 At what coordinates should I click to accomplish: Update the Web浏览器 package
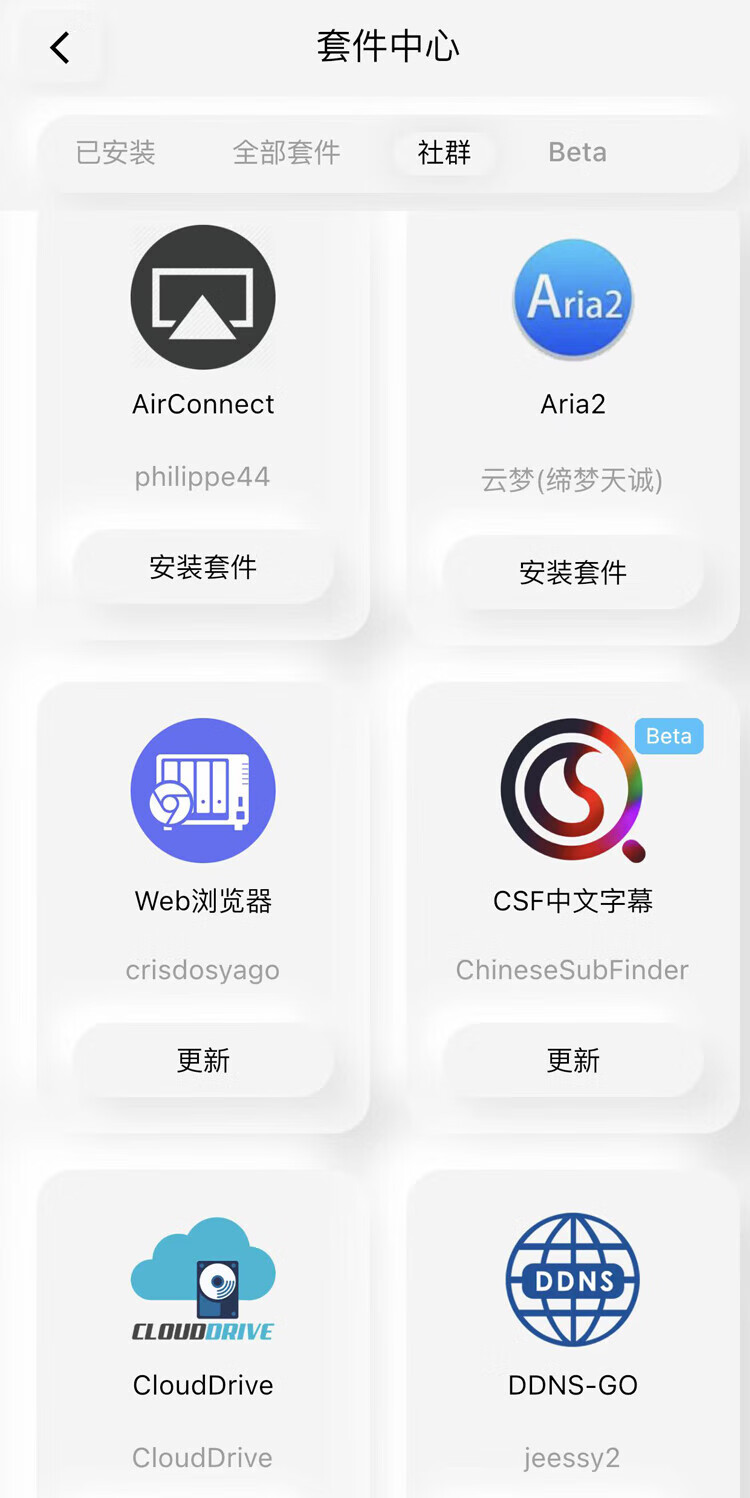point(203,1060)
